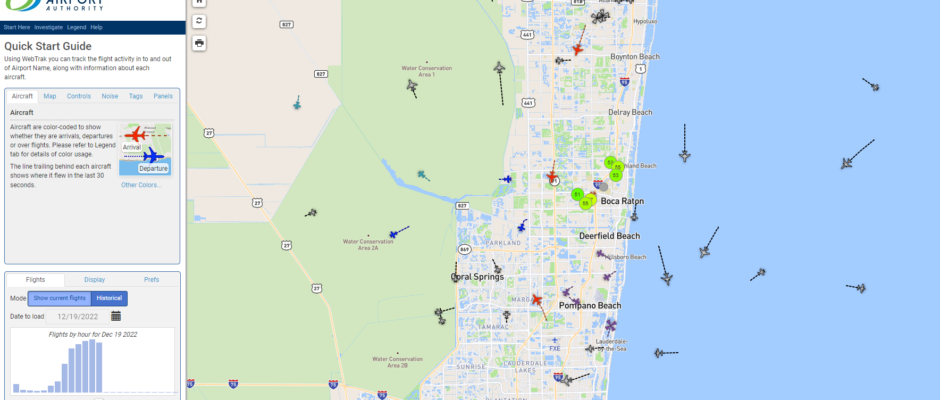This screenshot has height=400, width=940.
Task: Switch to the Prefs tab
Action: [151, 280]
